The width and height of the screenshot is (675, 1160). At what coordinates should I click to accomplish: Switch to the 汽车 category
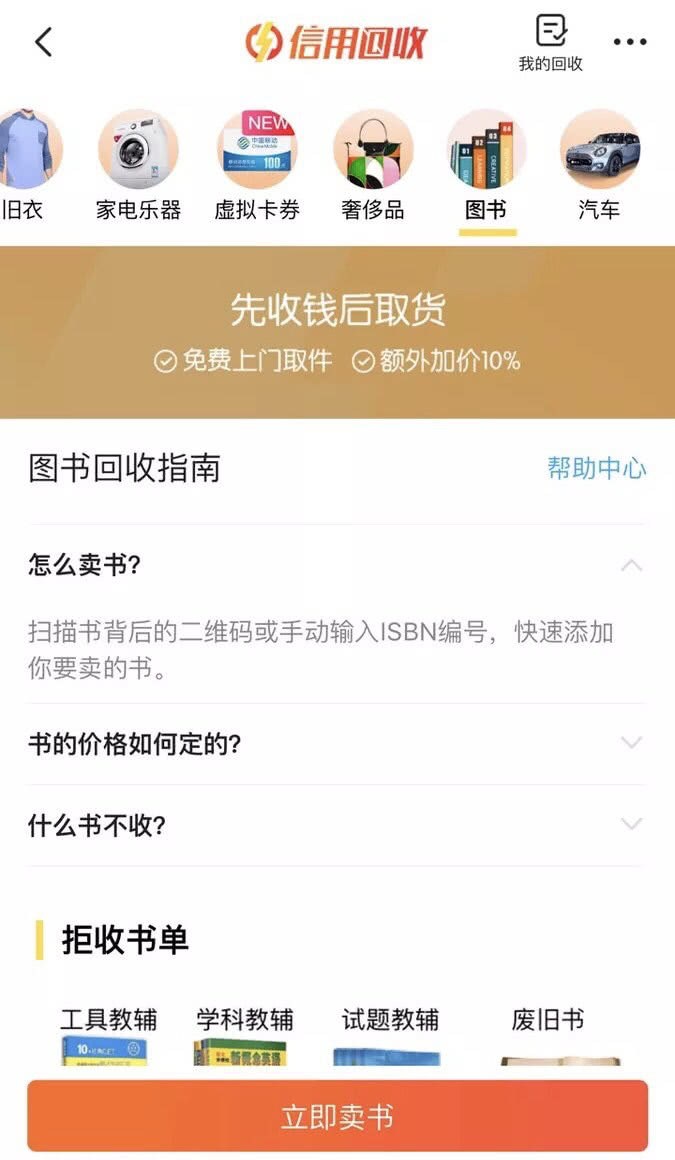point(599,165)
